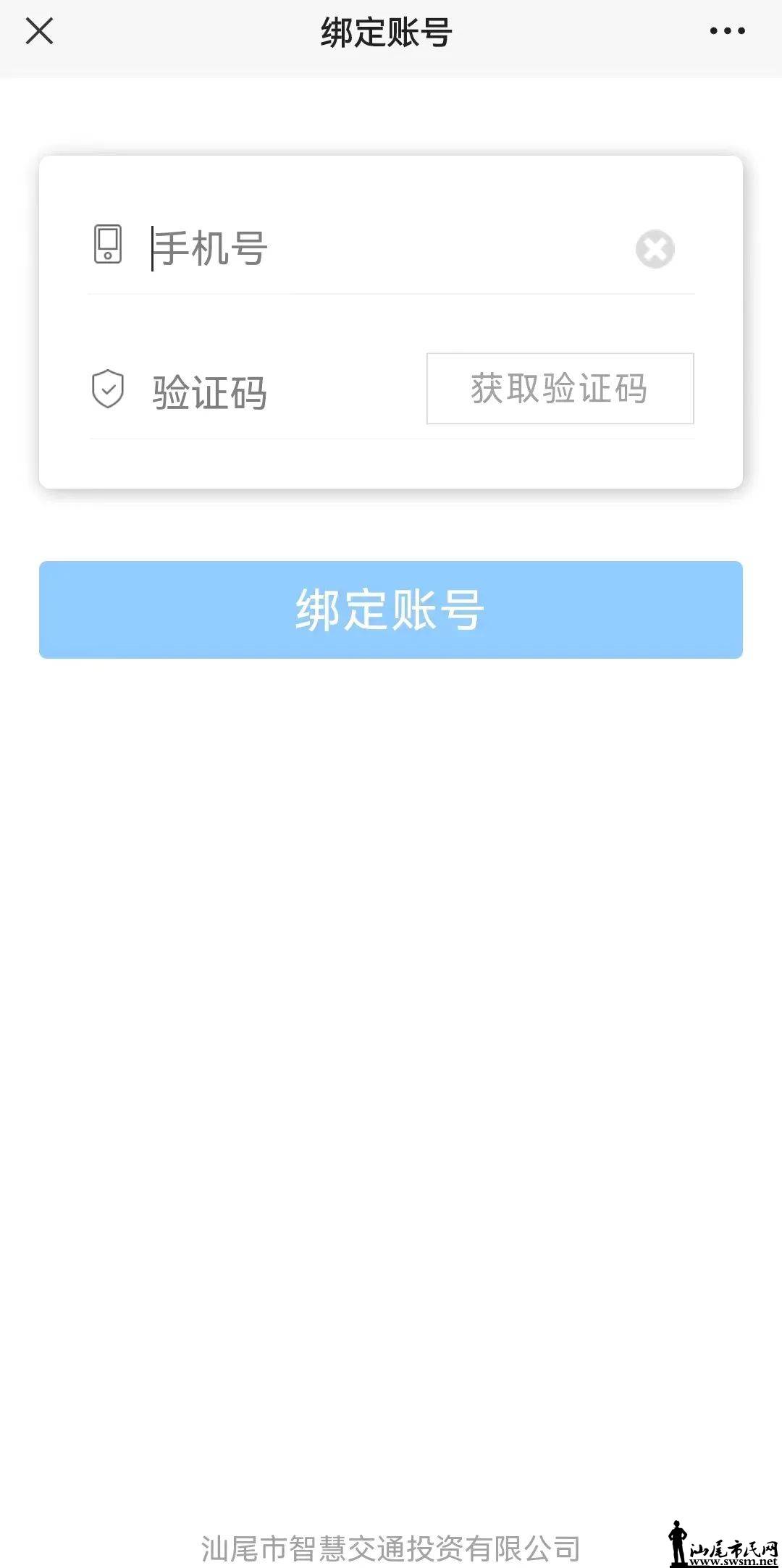Focus the 手机号 phone number field
The width and height of the screenshot is (782, 1568).
[377, 248]
